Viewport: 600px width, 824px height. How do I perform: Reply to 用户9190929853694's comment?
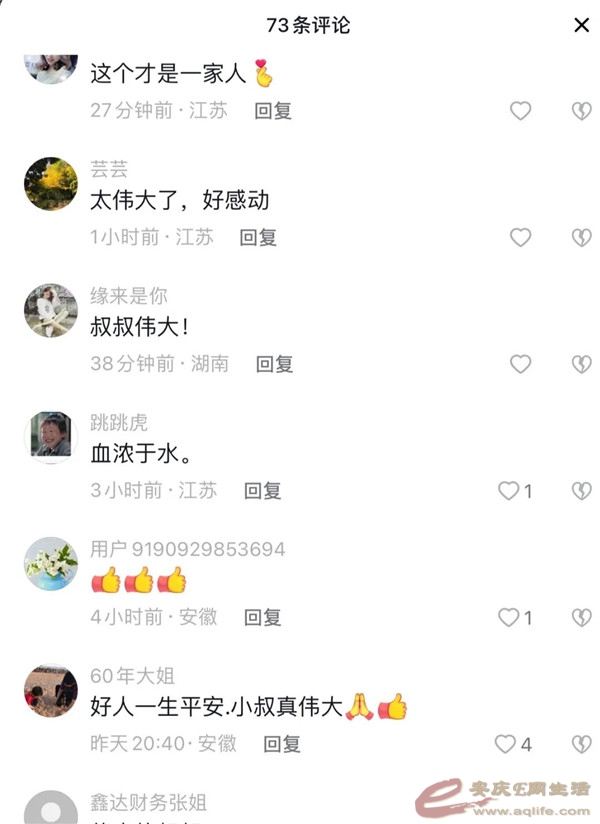263,618
